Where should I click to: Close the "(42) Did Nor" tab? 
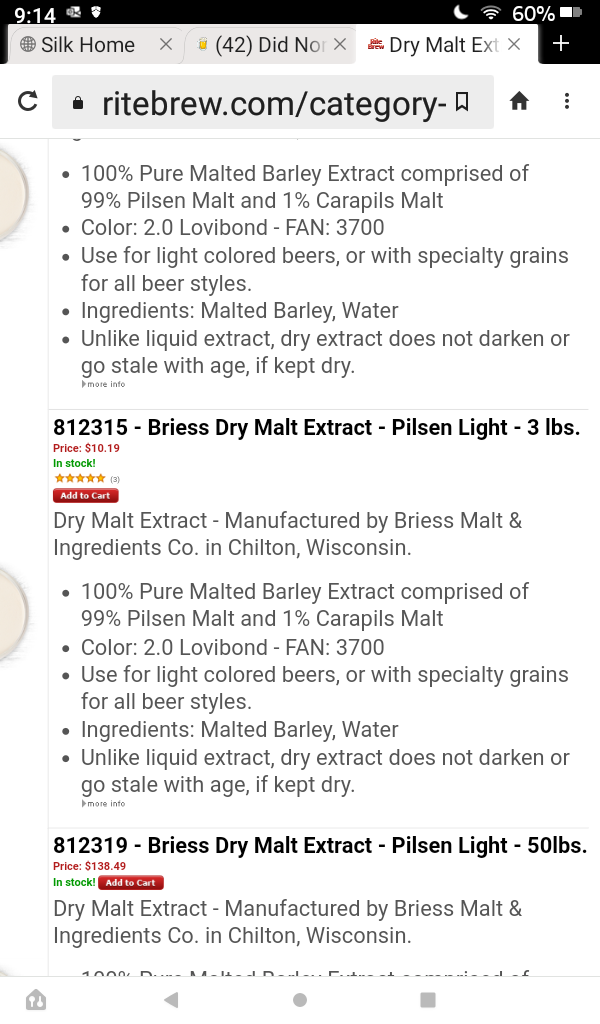[x=340, y=44]
